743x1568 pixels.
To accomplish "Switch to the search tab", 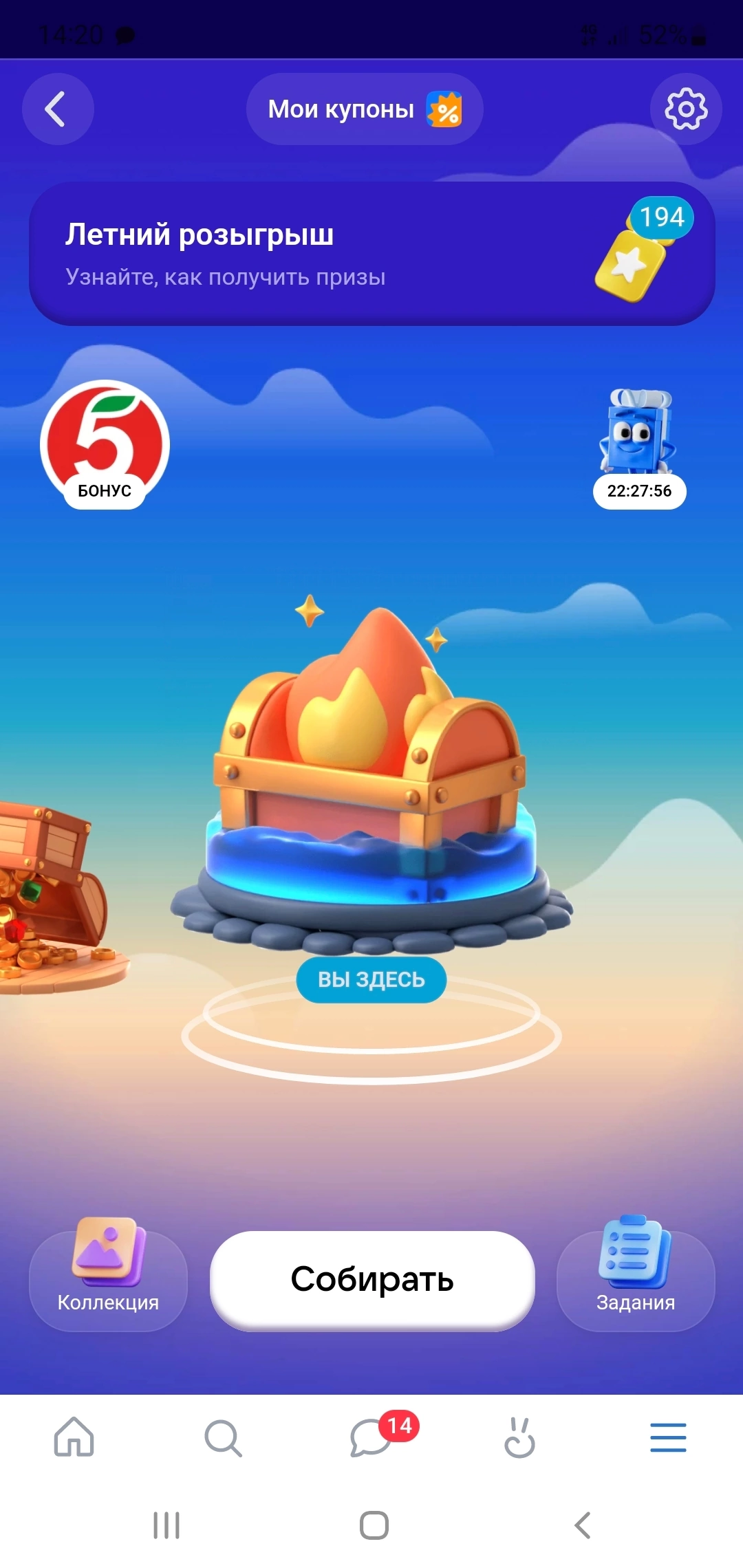I will point(223,1437).
